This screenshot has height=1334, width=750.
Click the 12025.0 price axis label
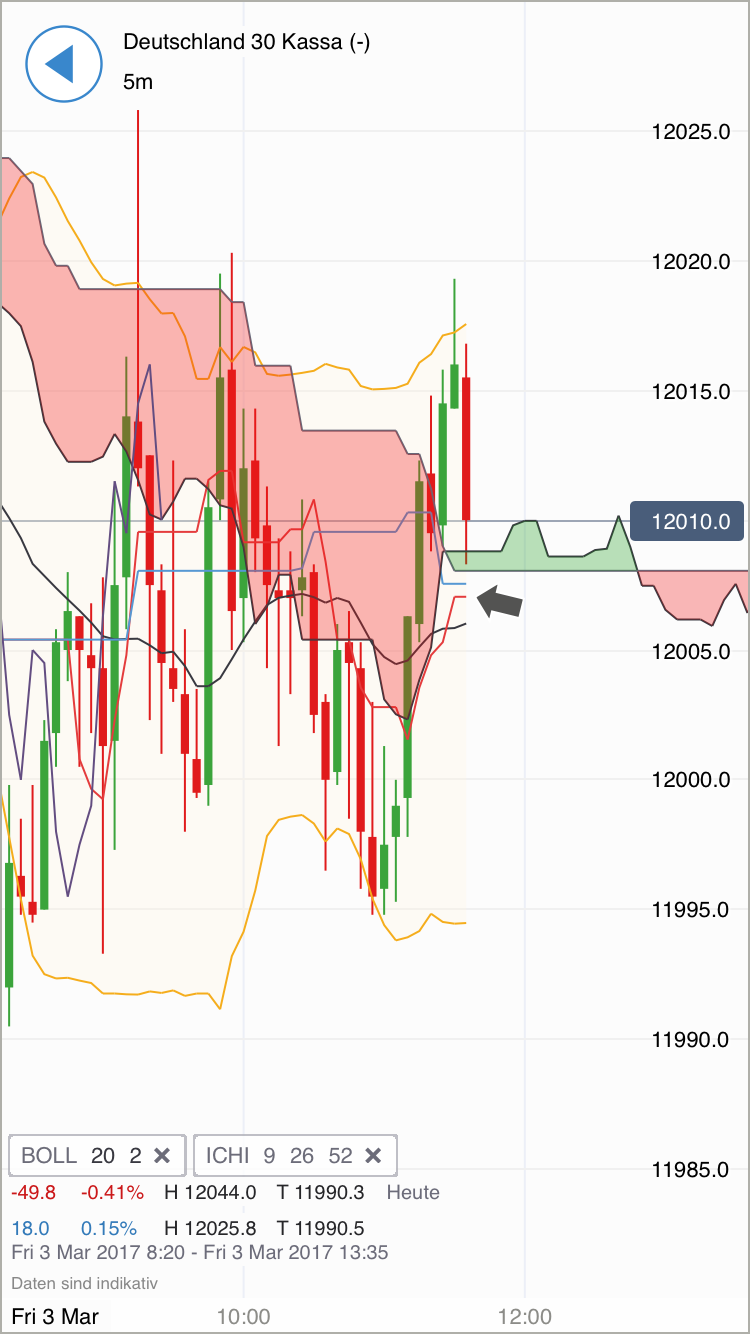point(692,131)
